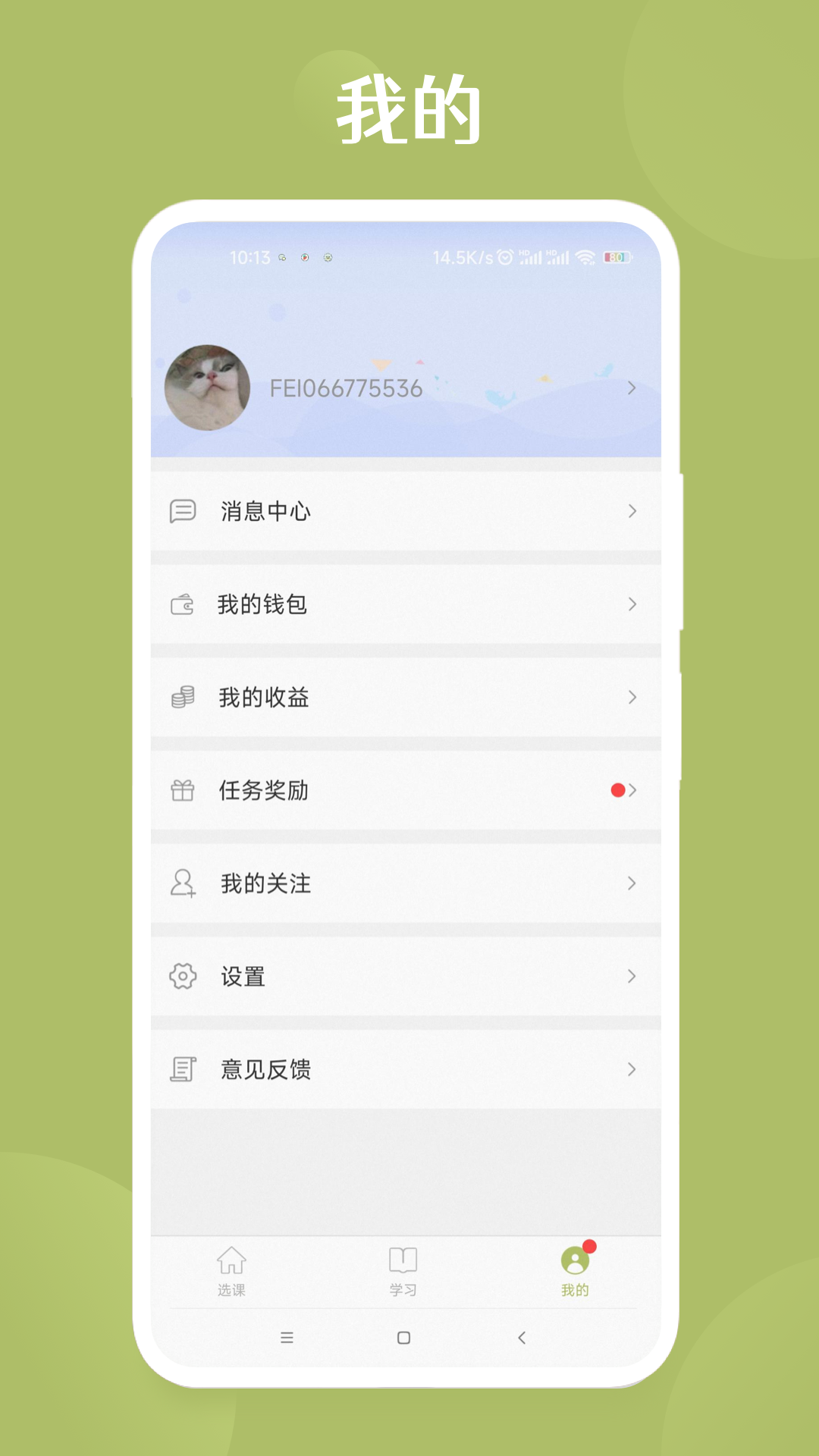Click the 意见反馈 feedback scroll icon

tap(184, 1069)
